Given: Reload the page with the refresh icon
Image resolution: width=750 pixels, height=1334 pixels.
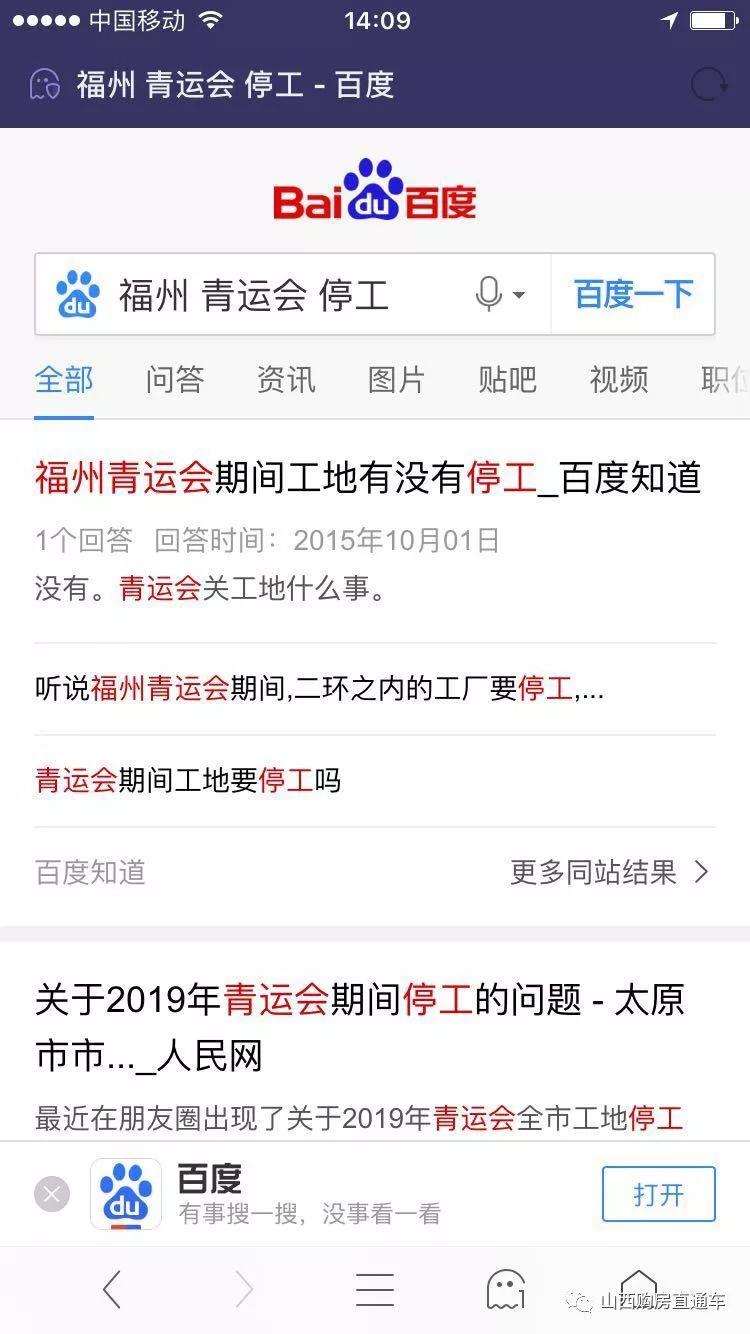Looking at the screenshot, I should coord(709,84).
